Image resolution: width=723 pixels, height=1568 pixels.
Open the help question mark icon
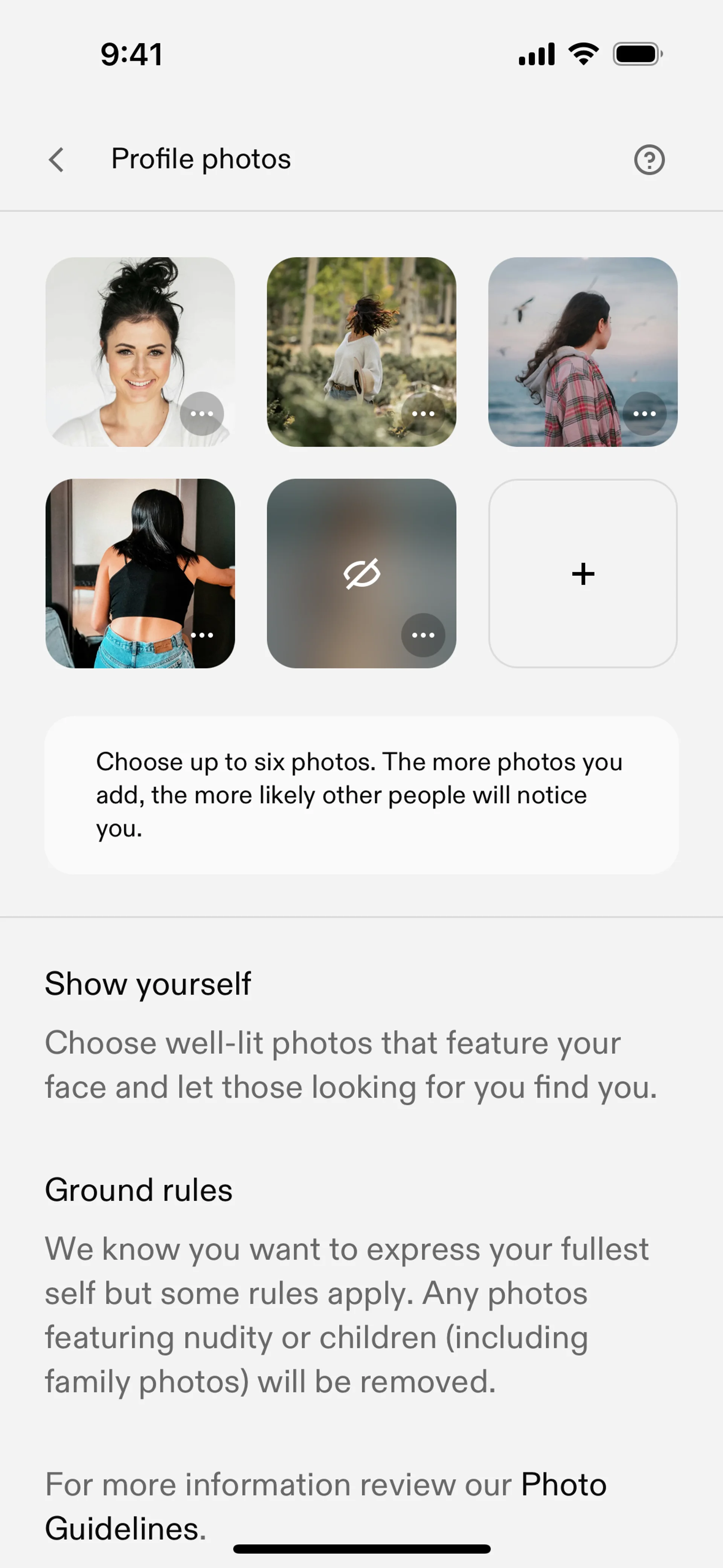649,160
